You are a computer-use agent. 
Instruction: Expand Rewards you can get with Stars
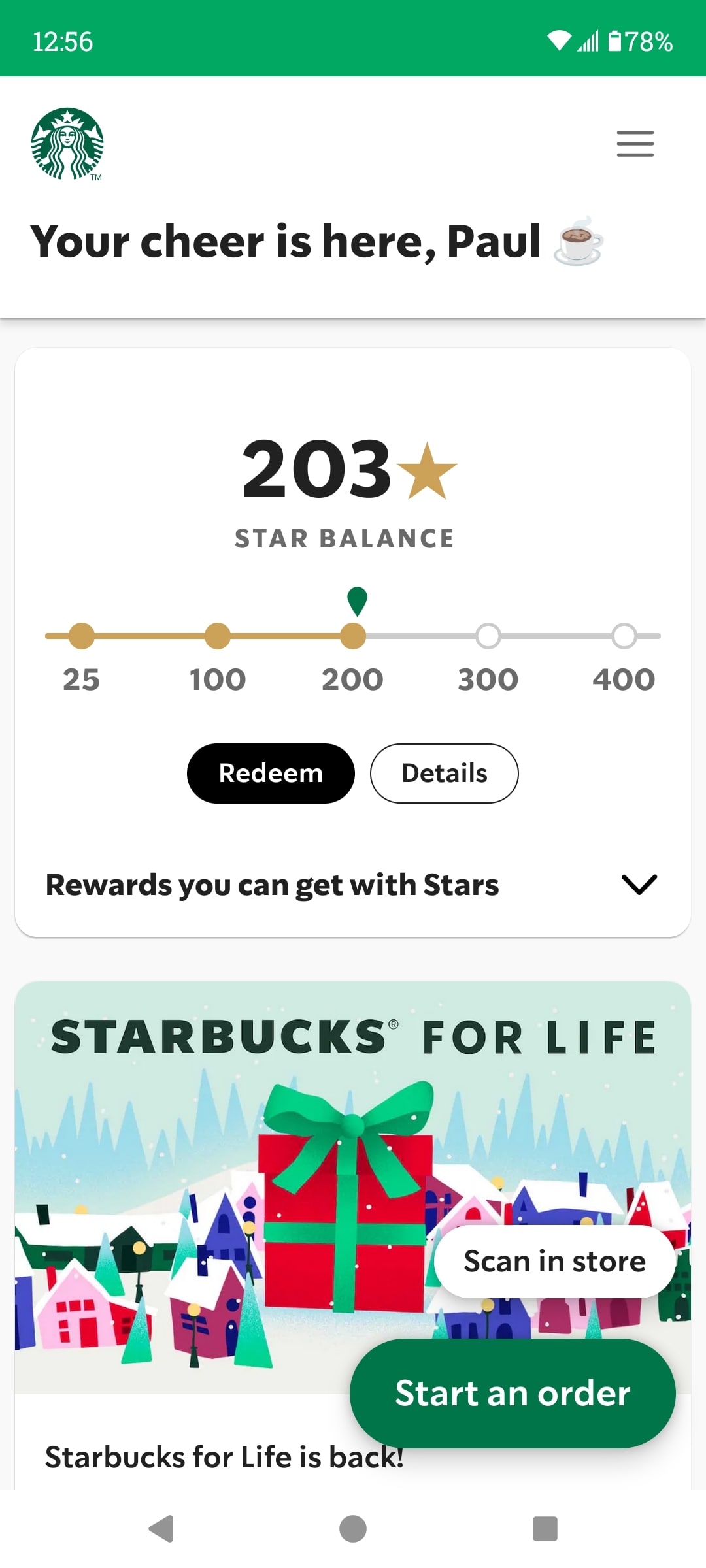tap(638, 885)
